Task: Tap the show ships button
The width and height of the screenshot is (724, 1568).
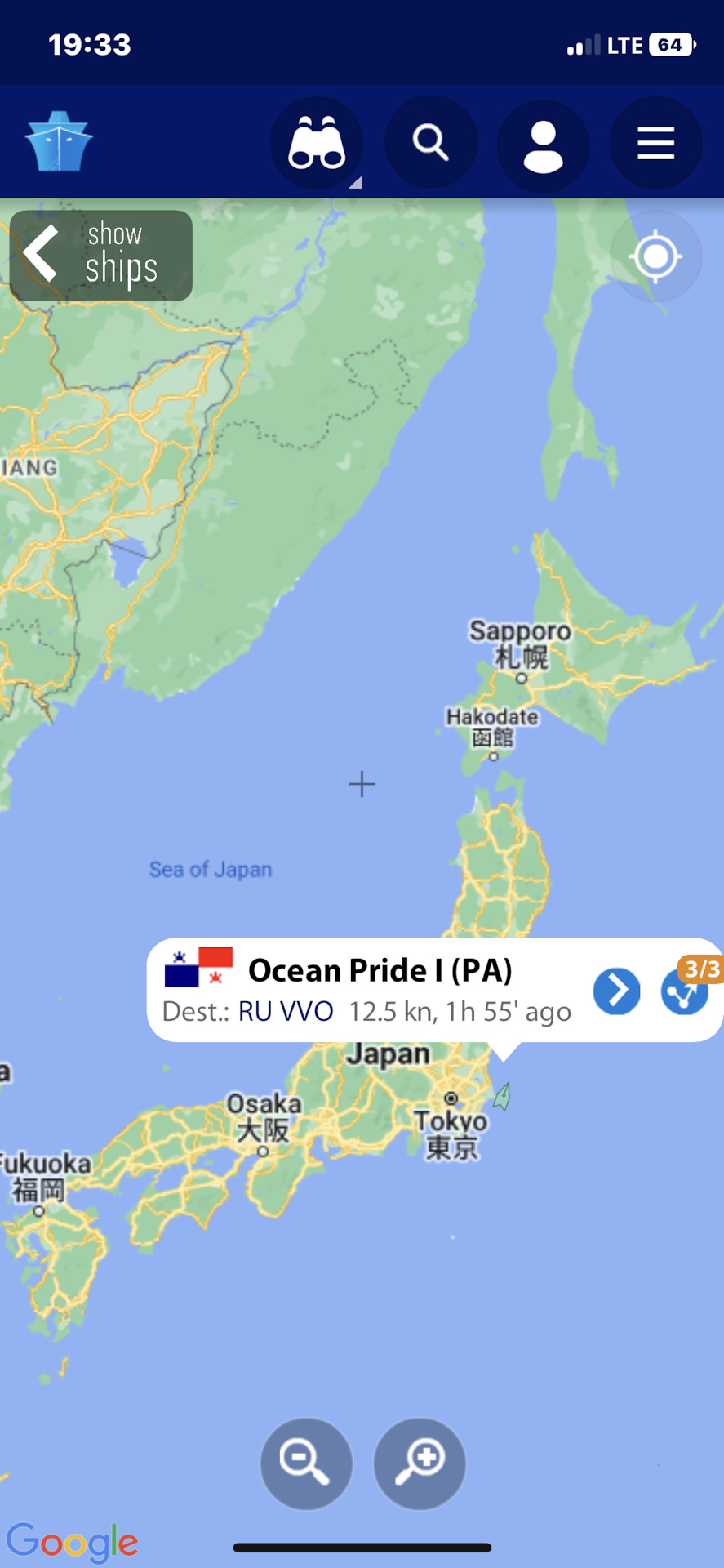Action: pos(101,256)
